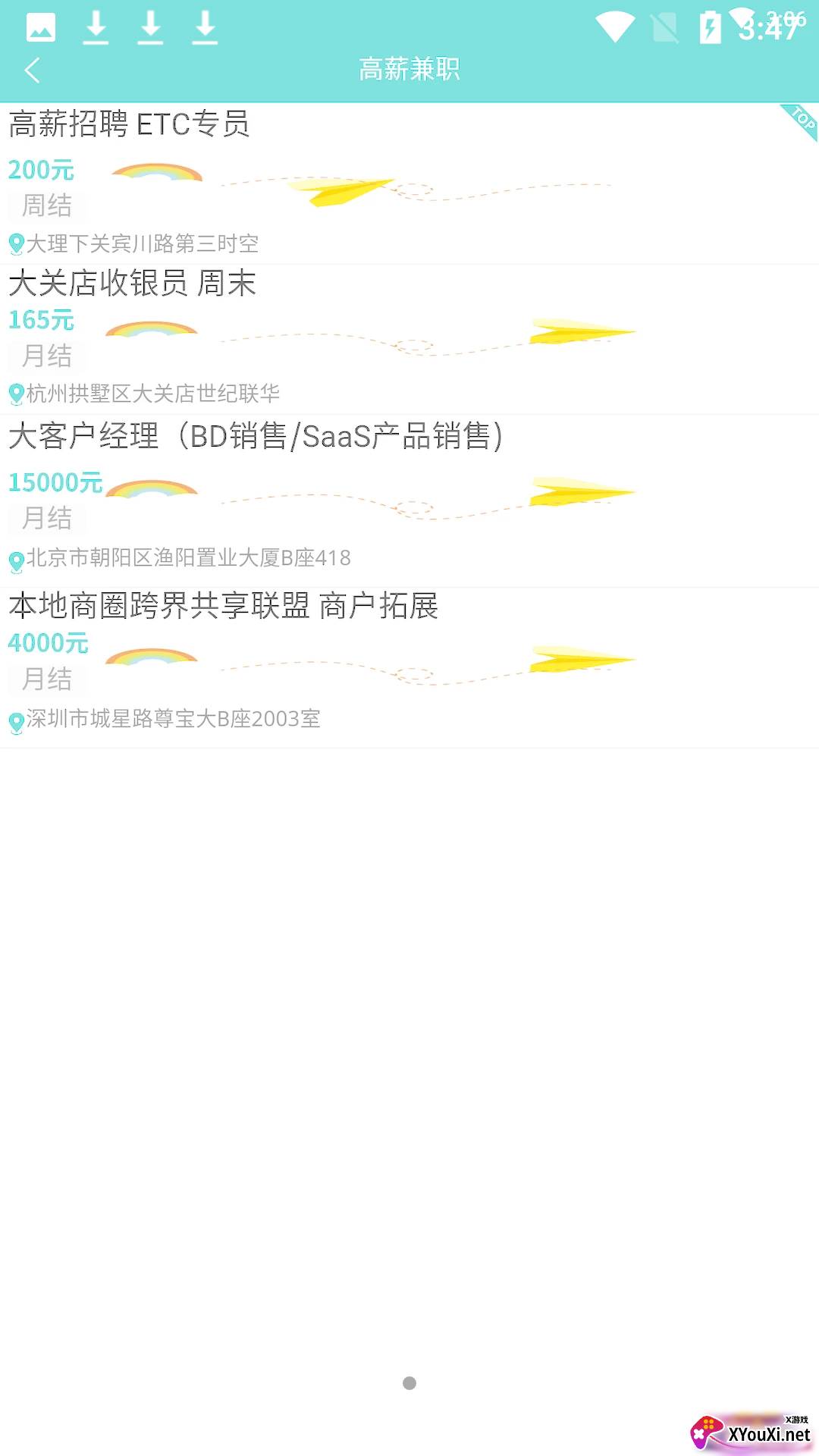This screenshot has height=1456, width=819.
Task: Open the 本地商圈跨界共享联盟 商户拓展 listing
Action: 409,667
